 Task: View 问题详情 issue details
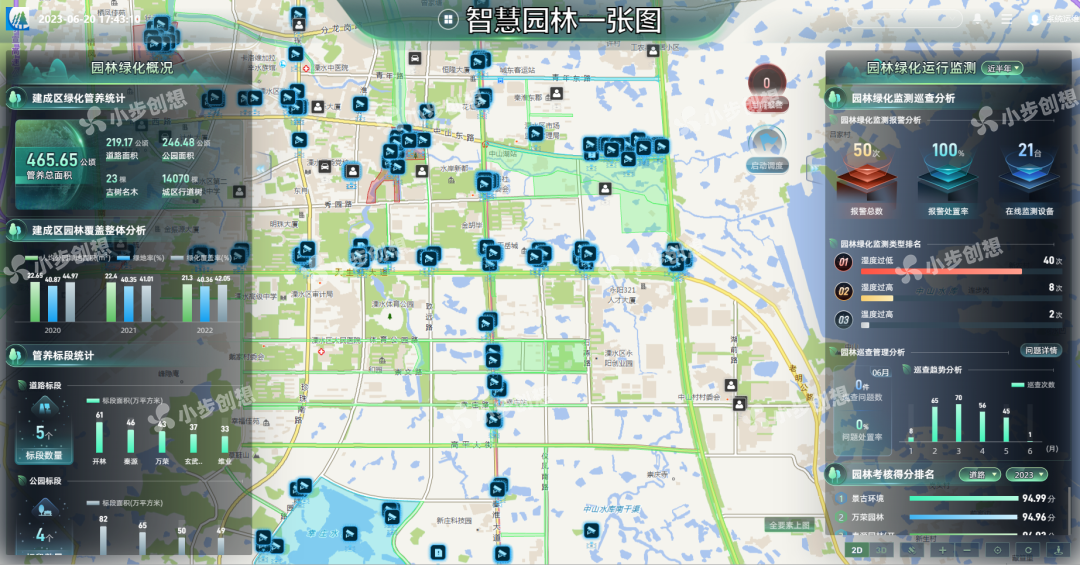(x=1041, y=350)
